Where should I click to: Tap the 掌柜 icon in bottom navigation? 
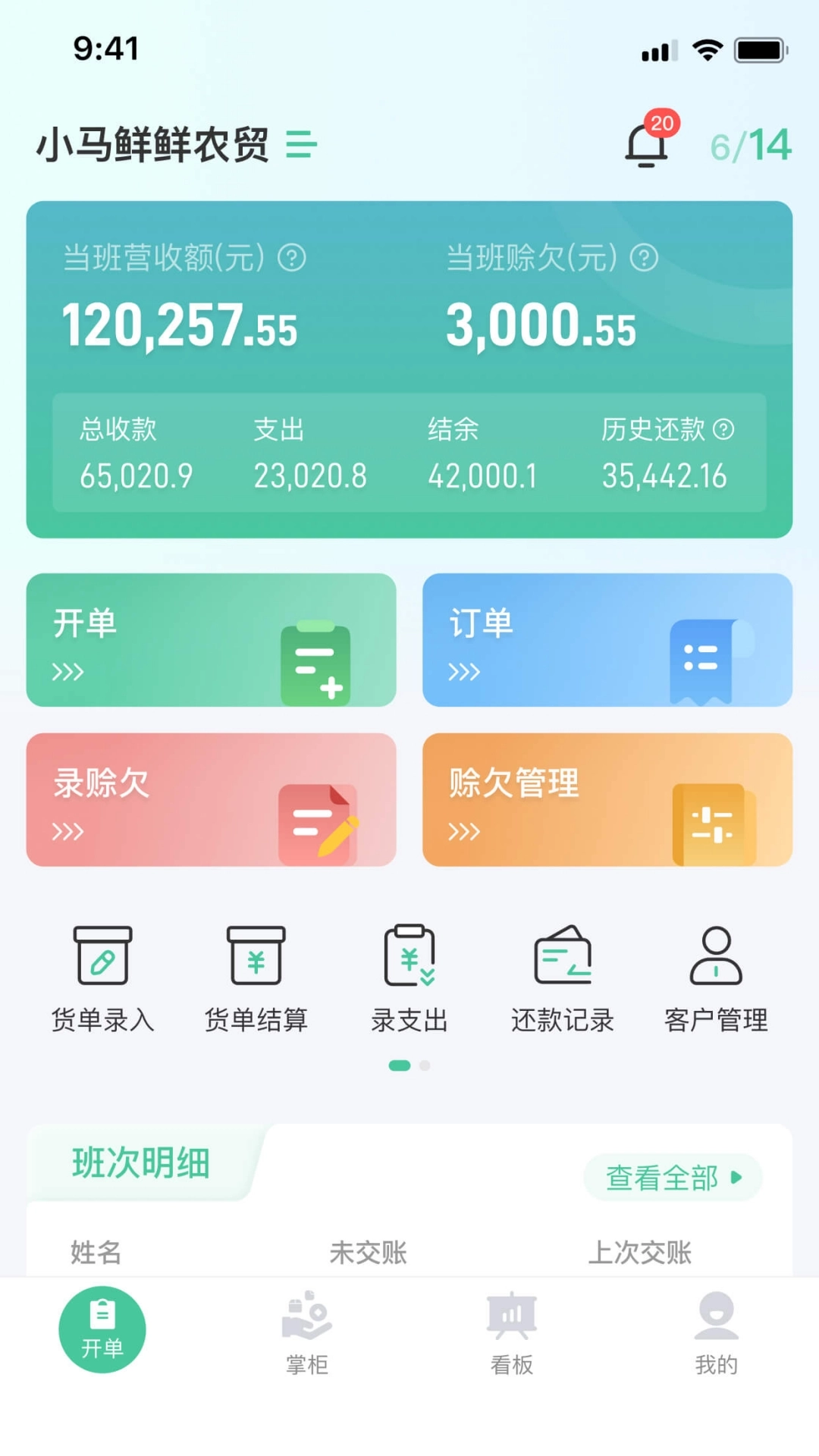pos(307,1335)
